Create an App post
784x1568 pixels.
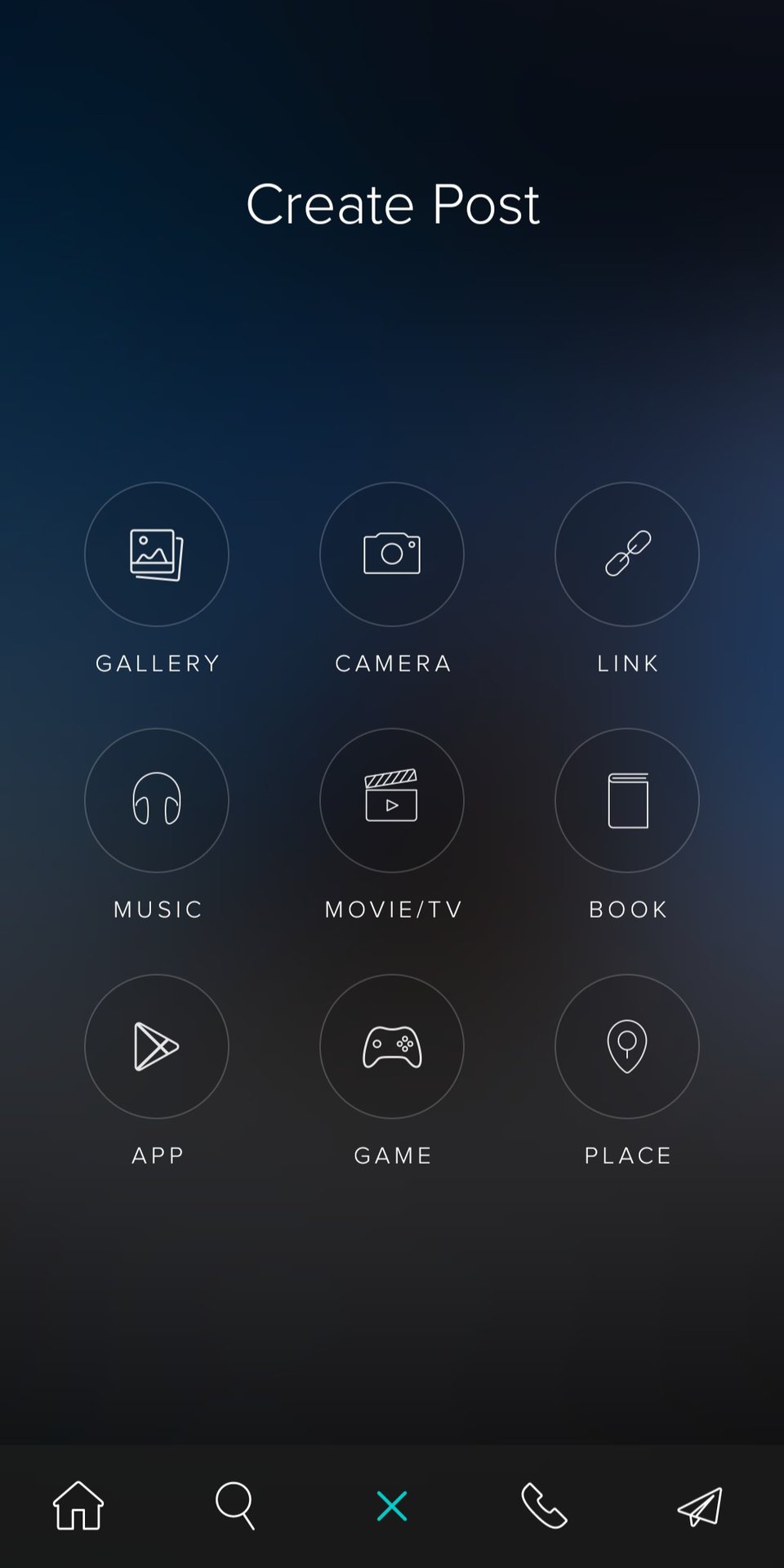click(x=156, y=1046)
